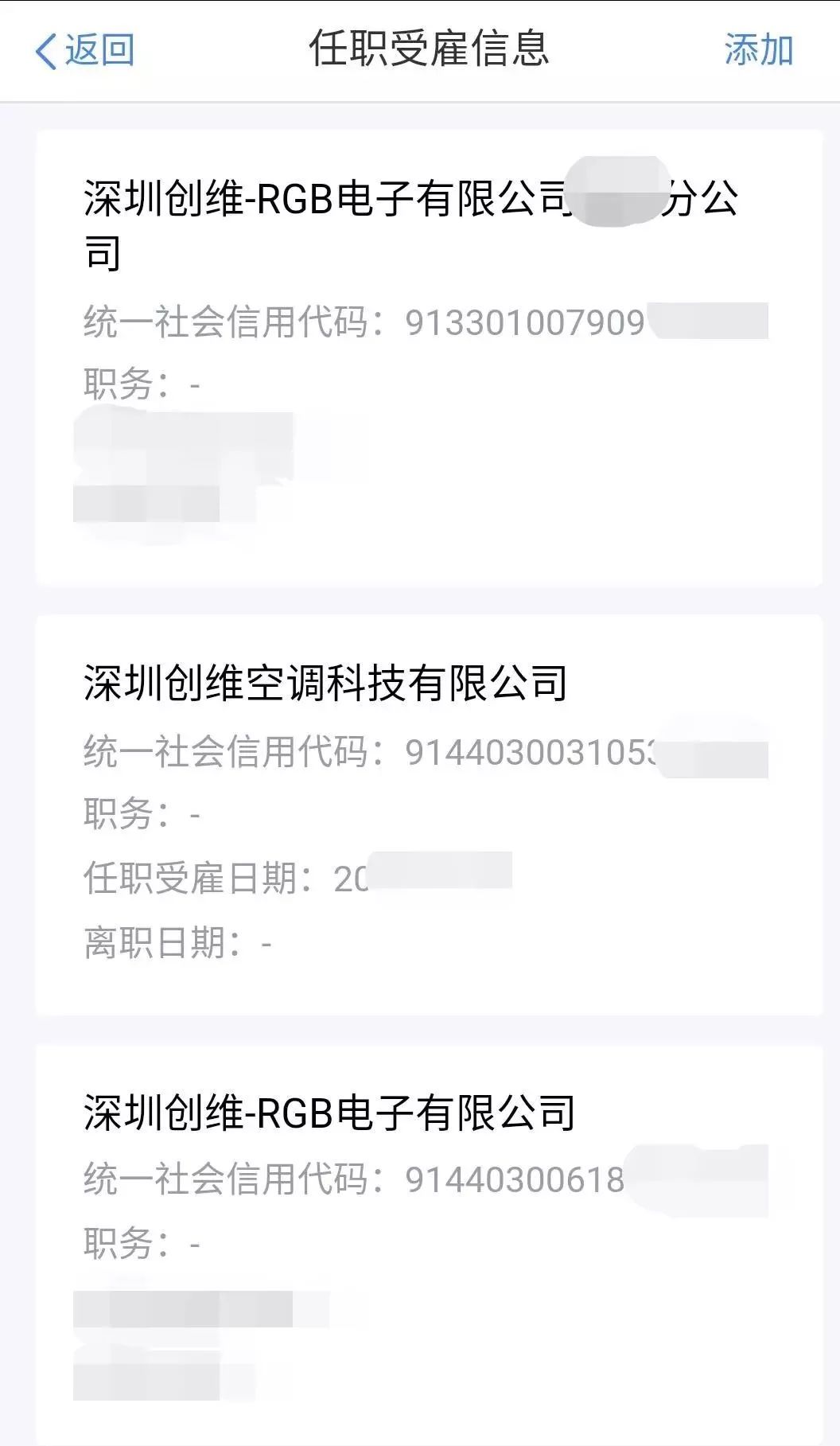Tap 添加 to add employment info
Screen dimensions: 840x1446
[758, 50]
